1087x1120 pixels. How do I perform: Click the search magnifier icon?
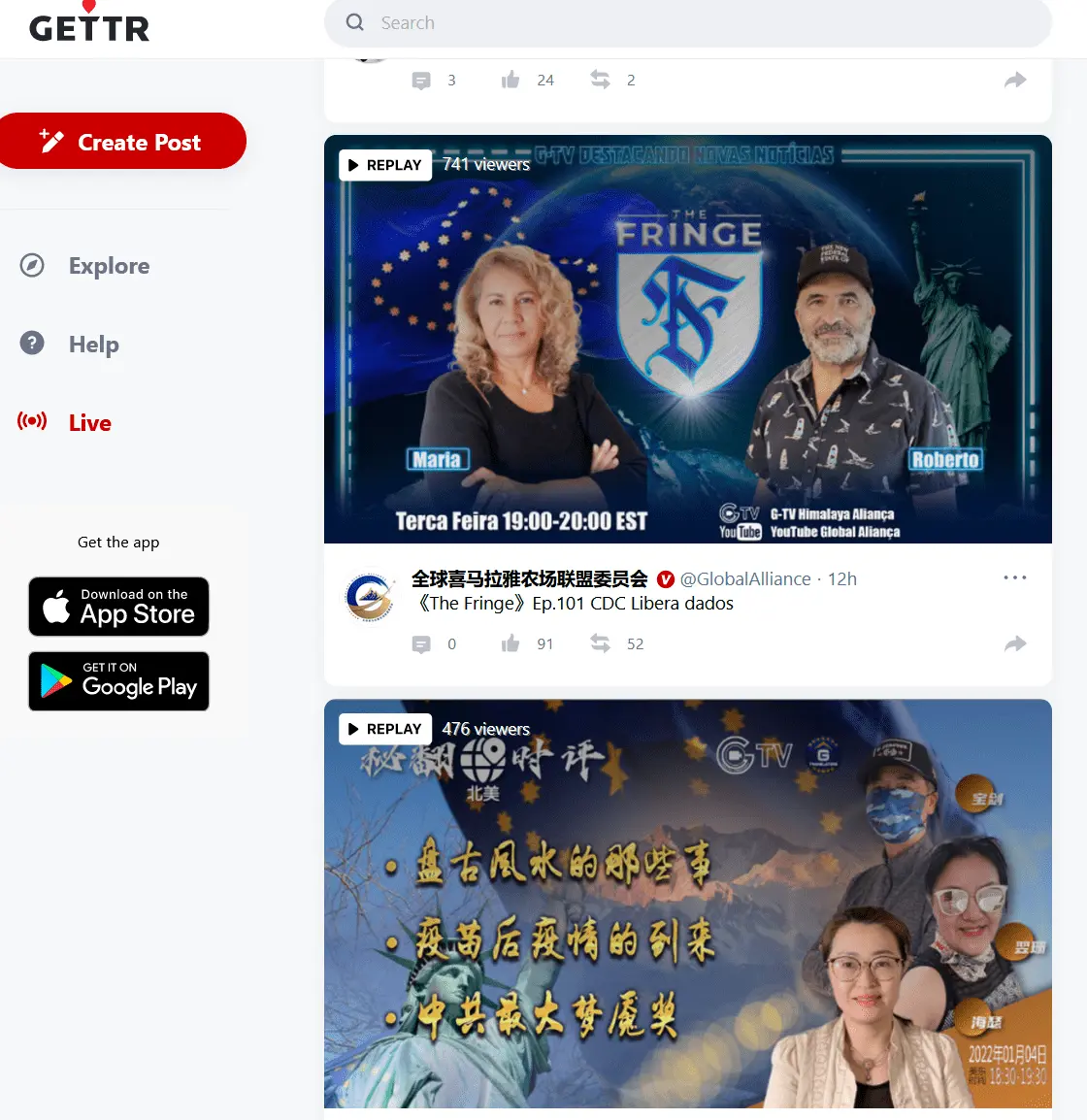pyautogui.click(x=354, y=21)
